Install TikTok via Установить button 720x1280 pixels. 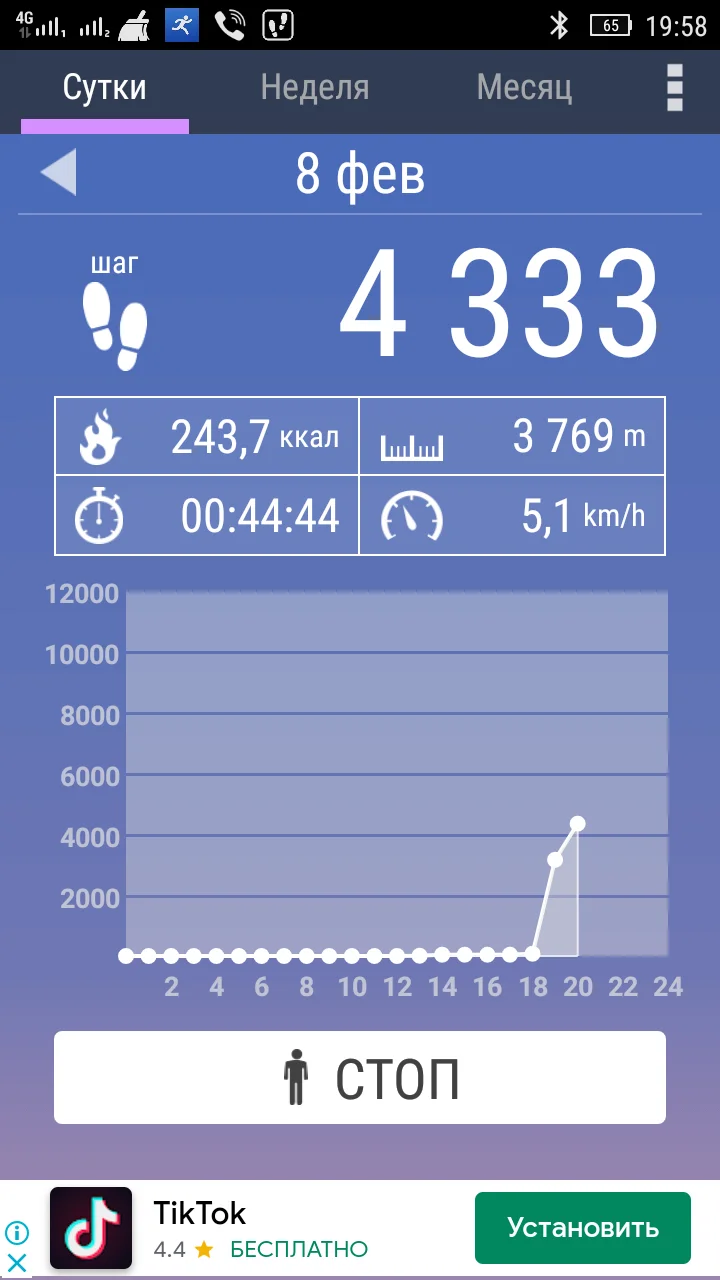(582, 1227)
